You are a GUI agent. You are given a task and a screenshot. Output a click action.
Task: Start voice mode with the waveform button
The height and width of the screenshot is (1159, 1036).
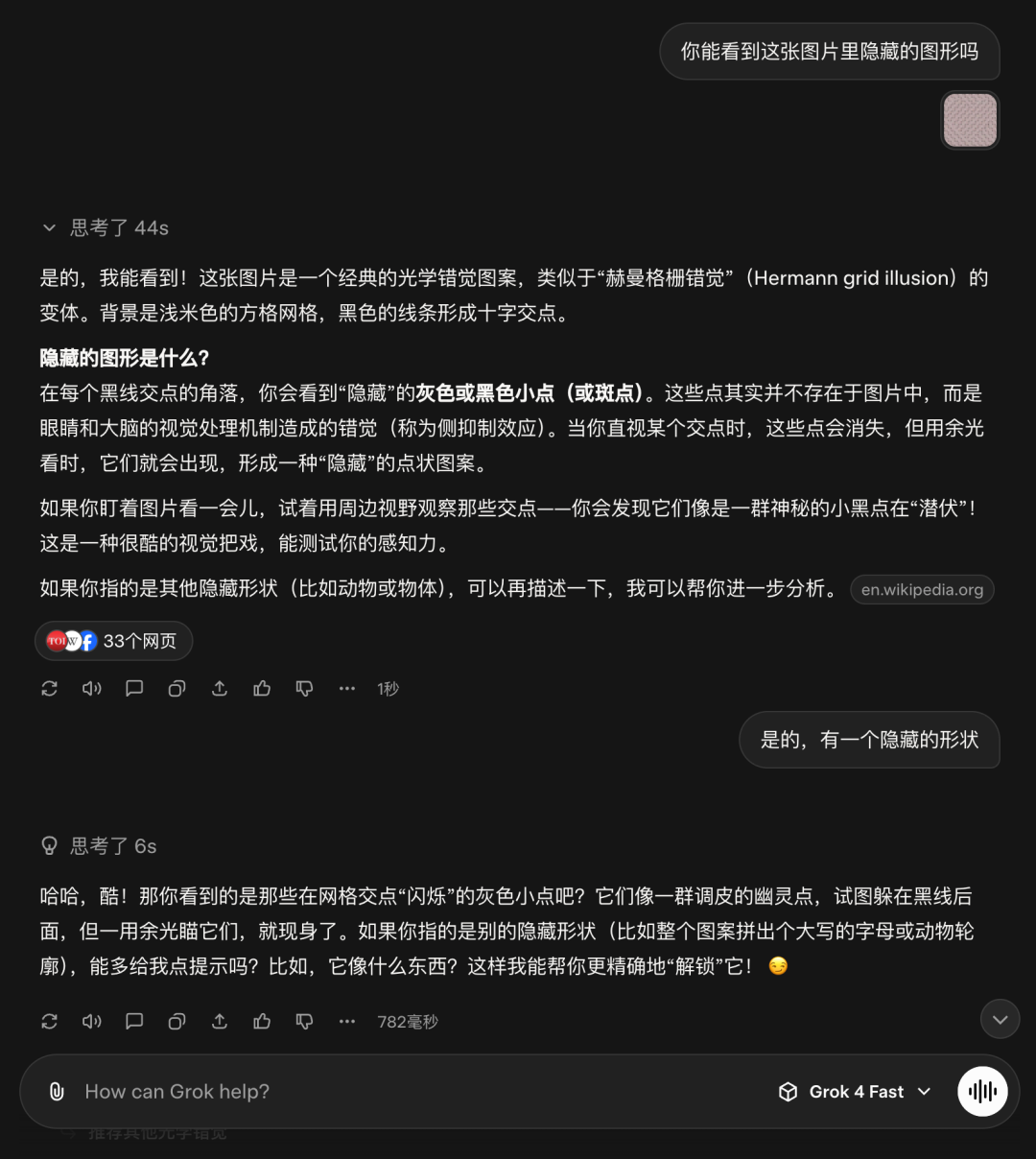pyautogui.click(x=982, y=1092)
